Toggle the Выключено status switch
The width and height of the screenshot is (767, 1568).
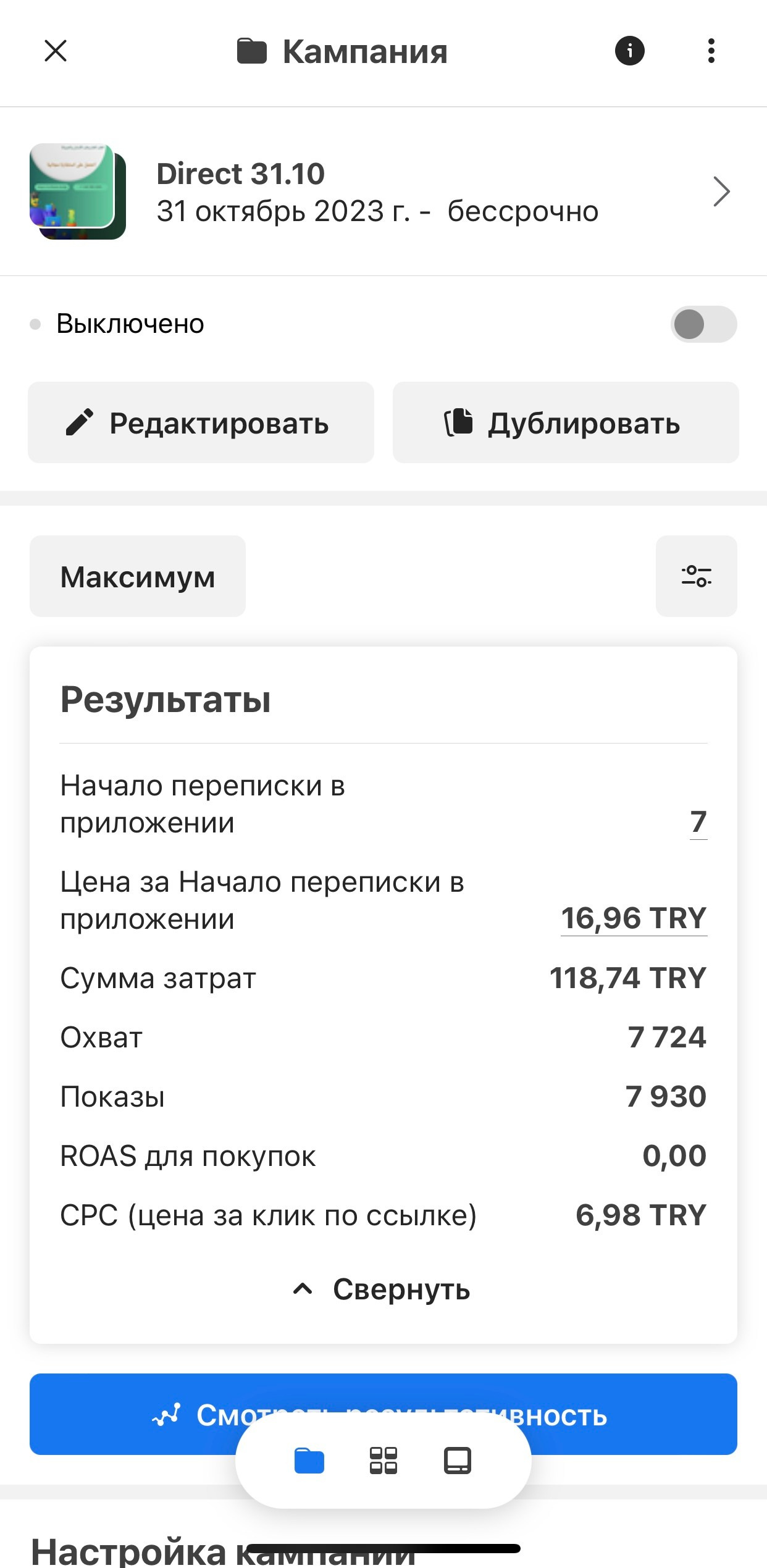click(x=703, y=324)
